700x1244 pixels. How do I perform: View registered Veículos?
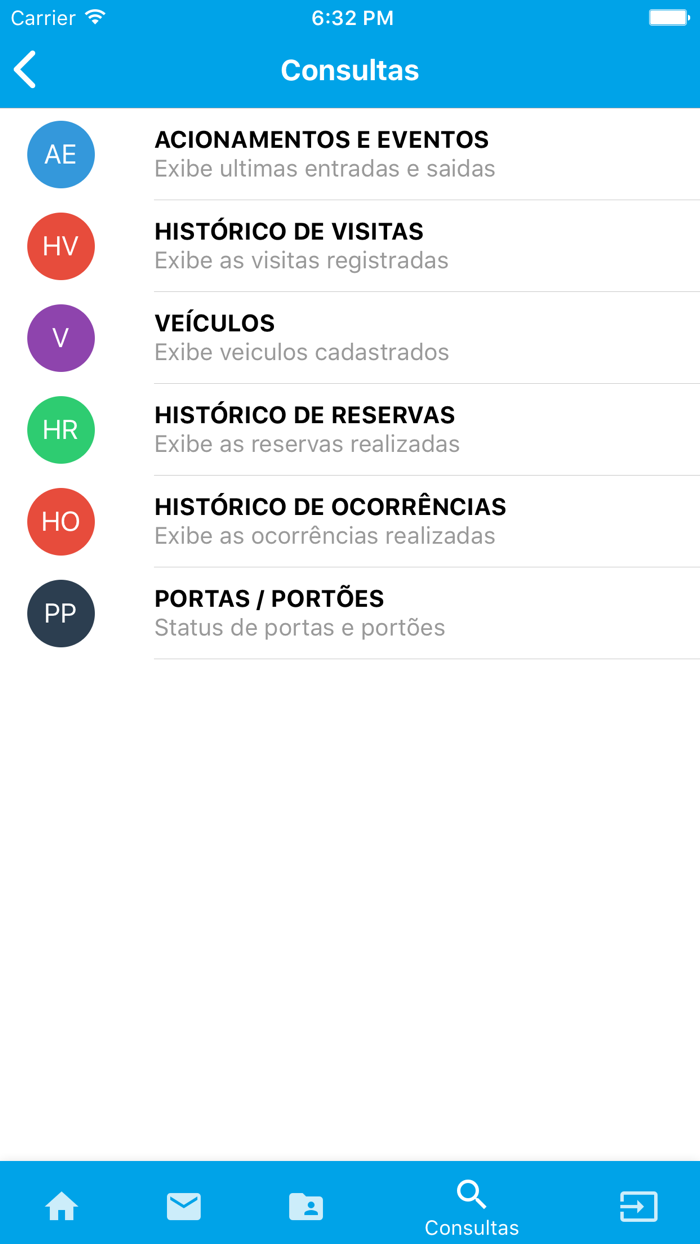pyautogui.click(x=350, y=338)
